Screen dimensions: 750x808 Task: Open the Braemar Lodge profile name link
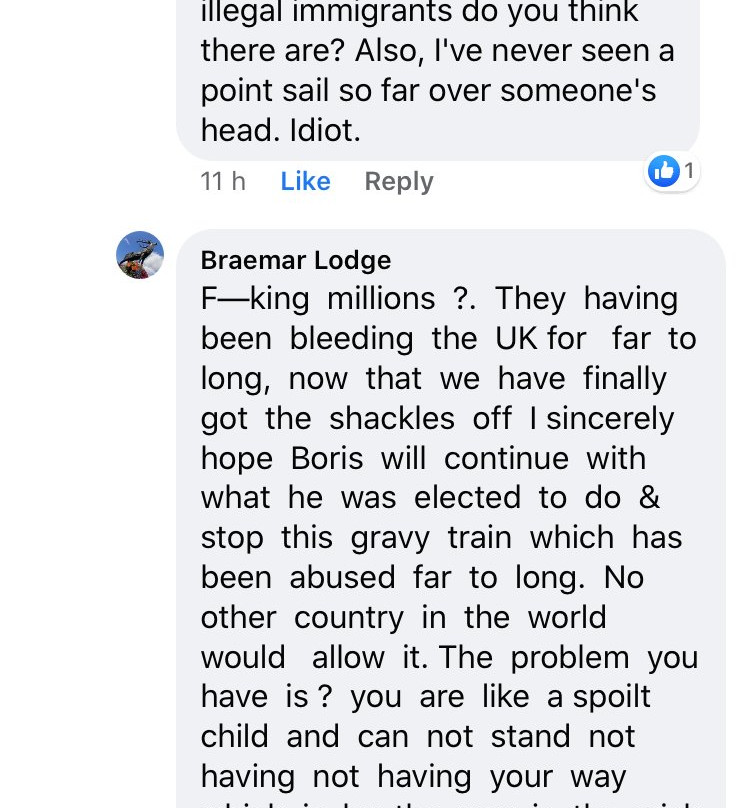[296, 260]
